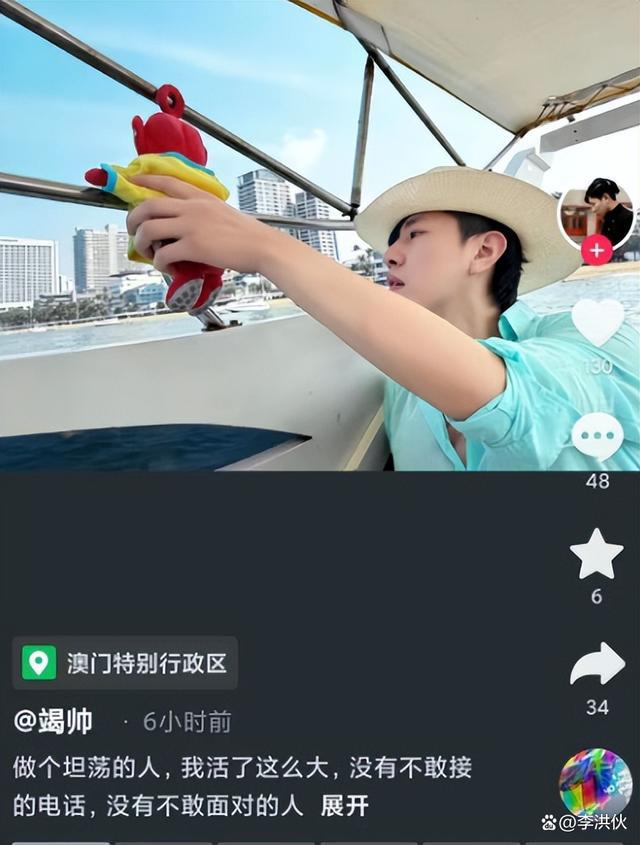The height and width of the screenshot is (845, 640).
Task: Share this video using the arrow icon
Action: (x=597, y=664)
